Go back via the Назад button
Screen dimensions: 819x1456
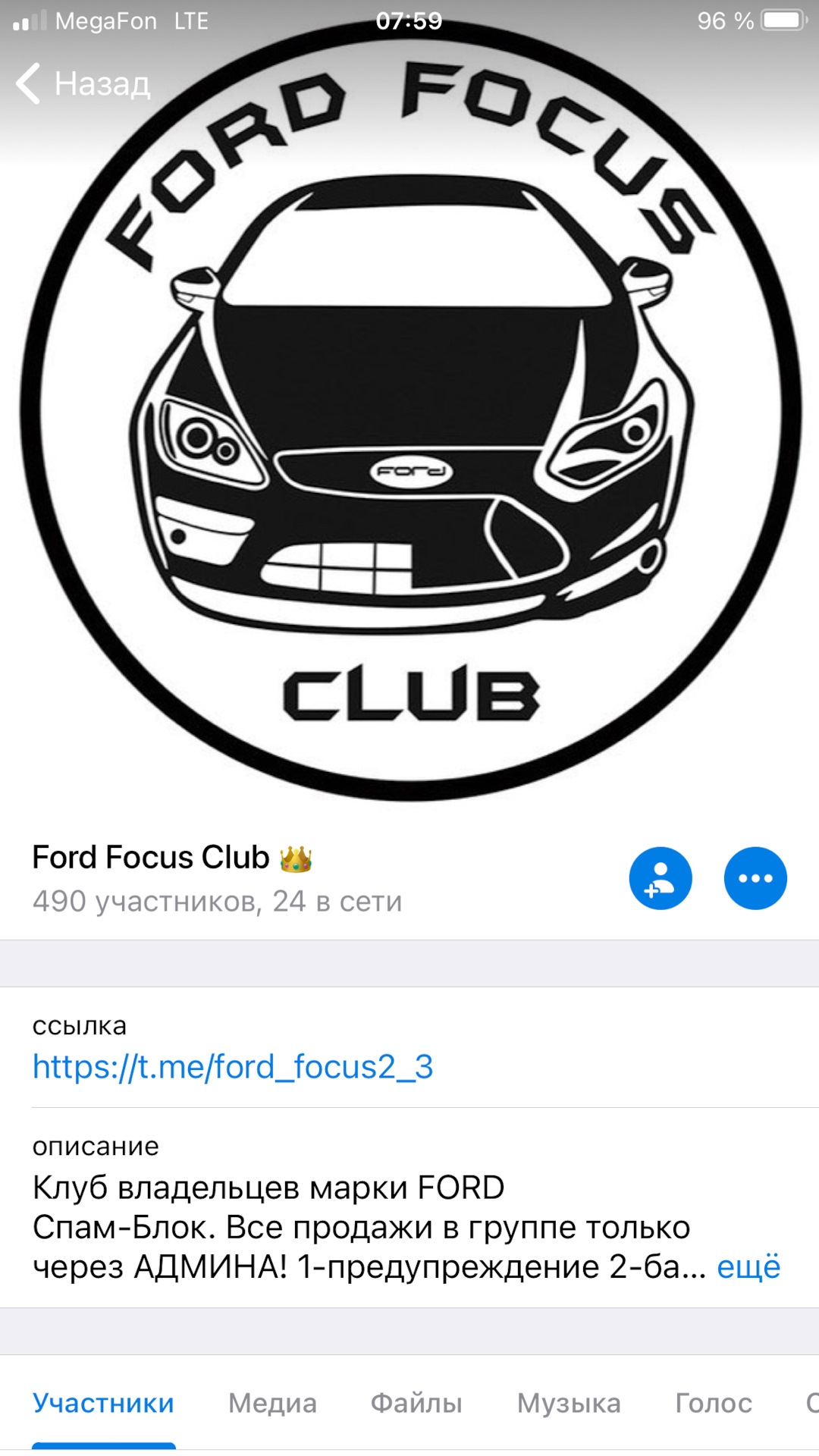83,83
